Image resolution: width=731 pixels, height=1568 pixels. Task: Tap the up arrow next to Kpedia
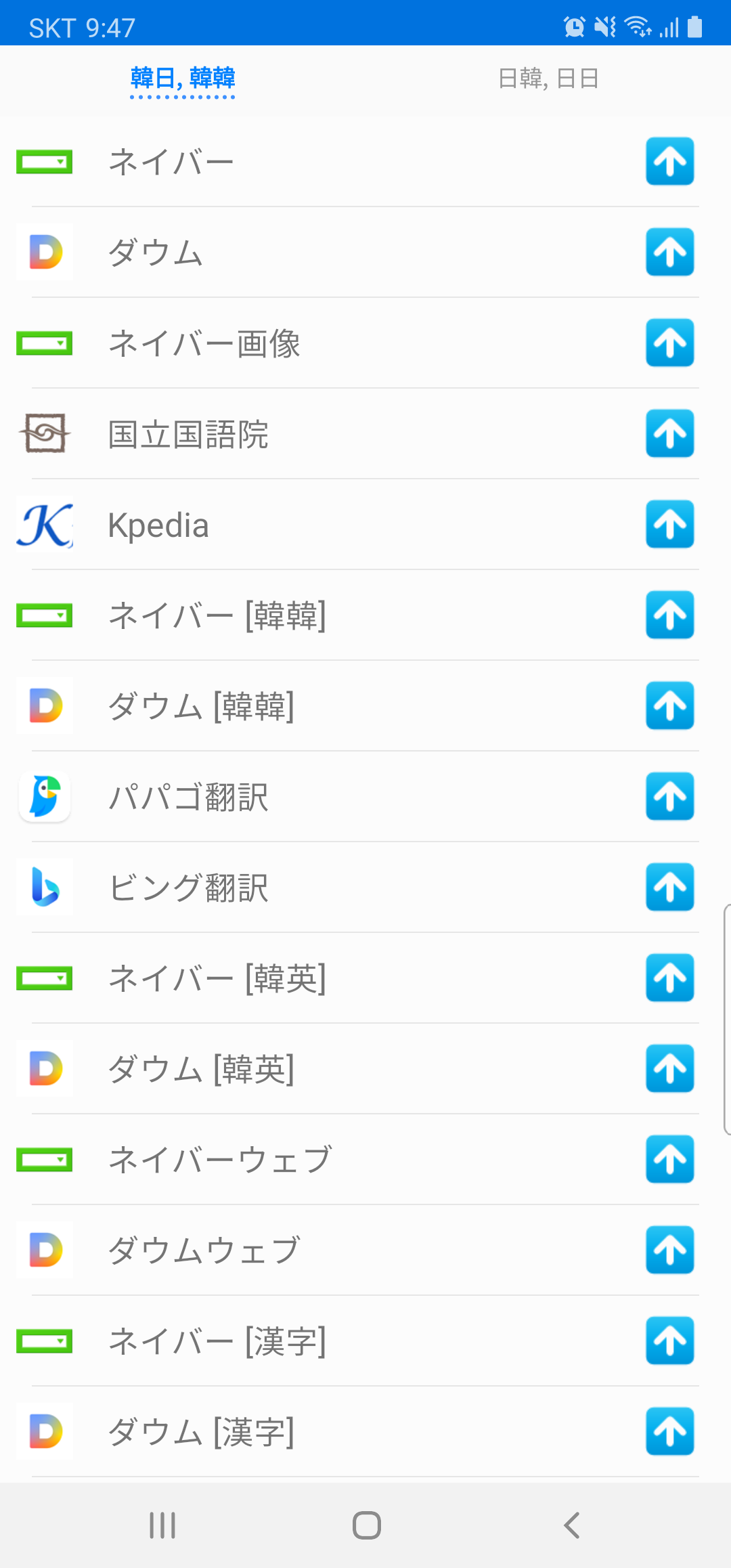tap(670, 524)
